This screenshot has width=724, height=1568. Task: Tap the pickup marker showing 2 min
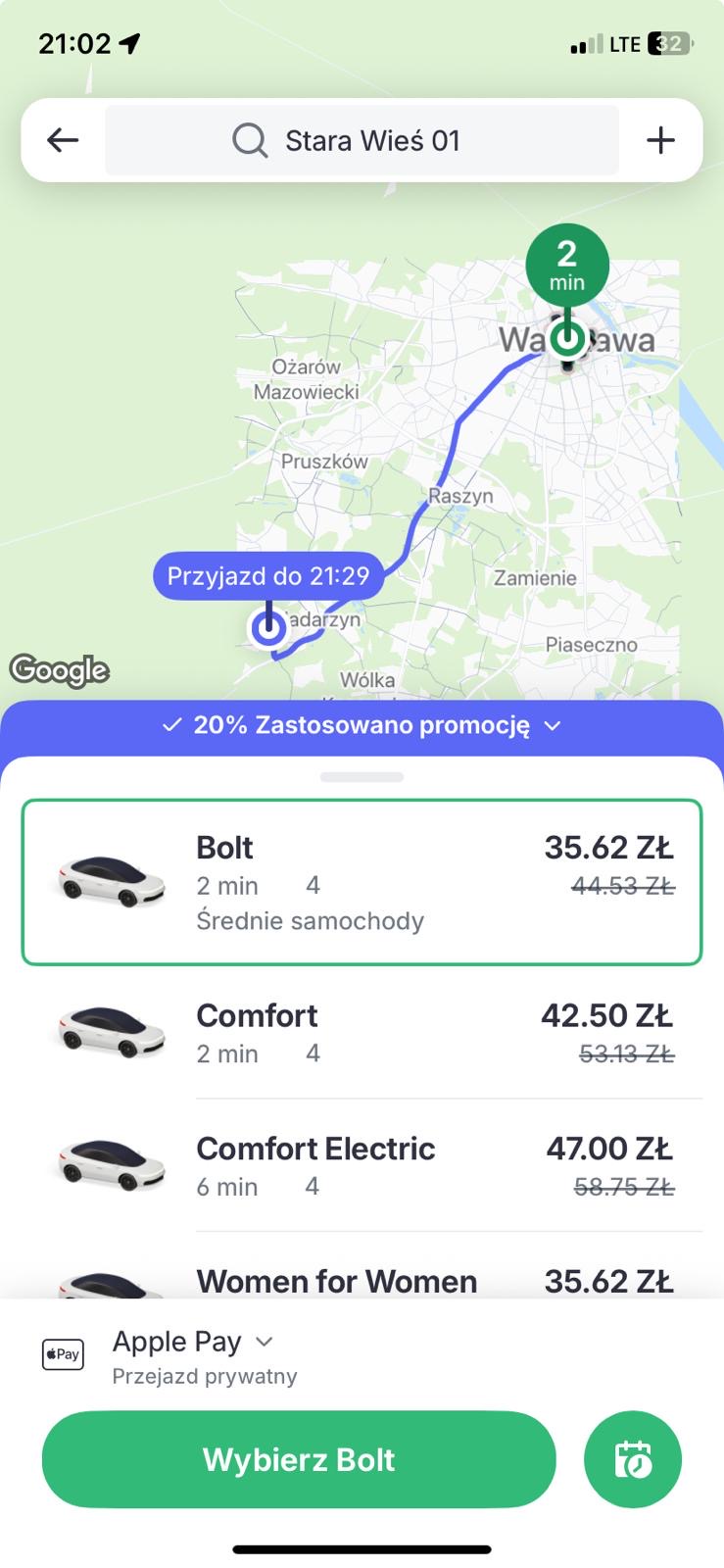567,267
